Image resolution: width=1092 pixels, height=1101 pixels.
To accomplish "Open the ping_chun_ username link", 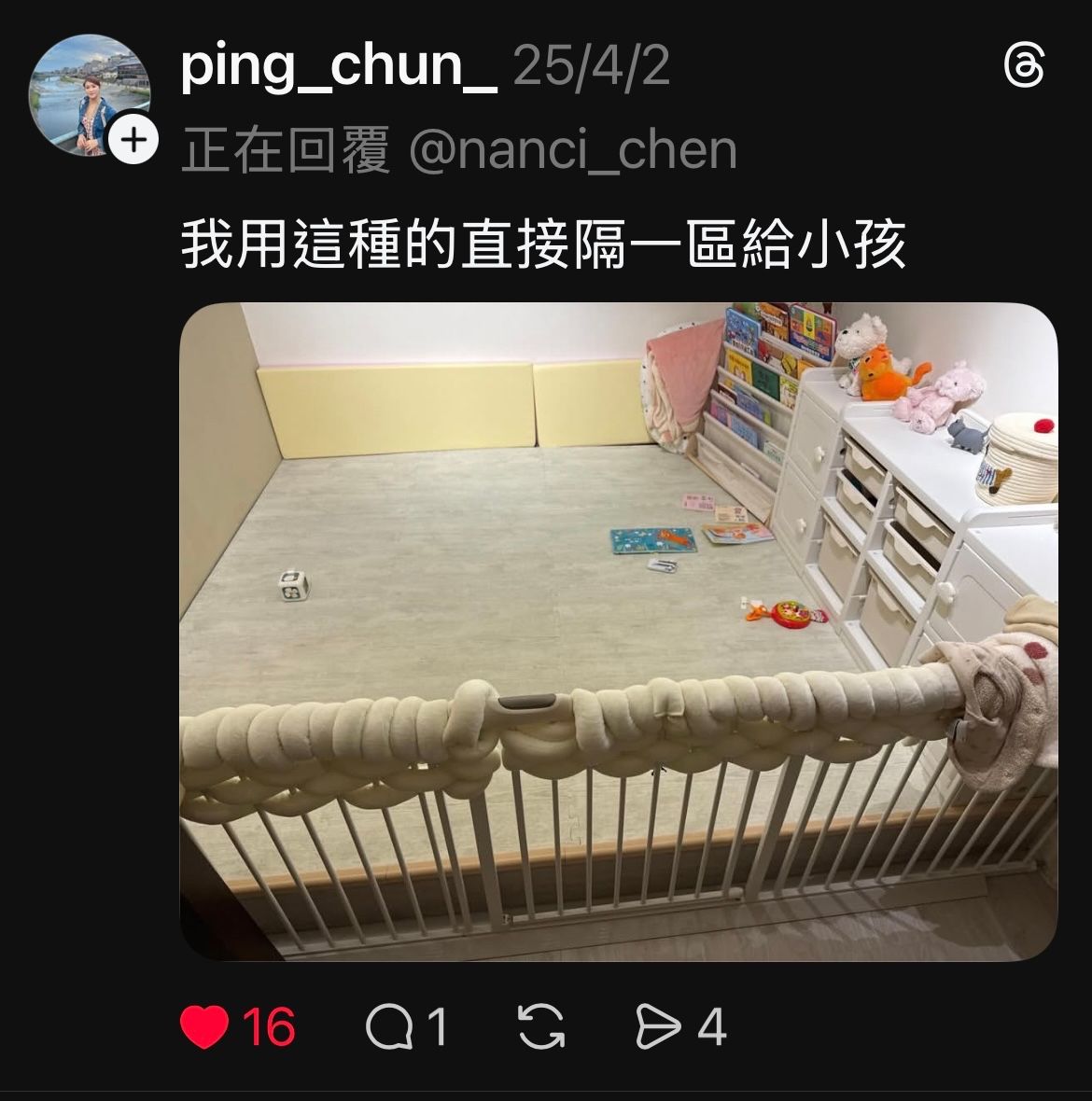I will click(339, 67).
